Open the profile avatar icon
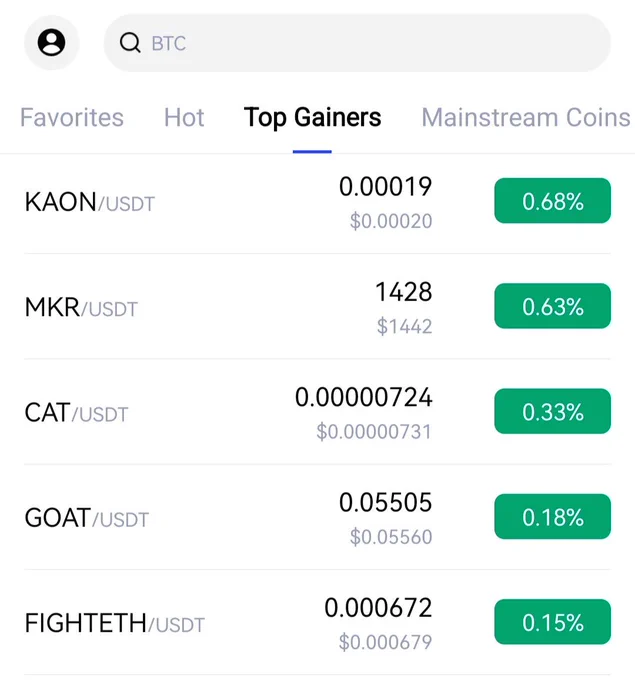The width and height of the screenshot is (635, 680). coord(52,42)
